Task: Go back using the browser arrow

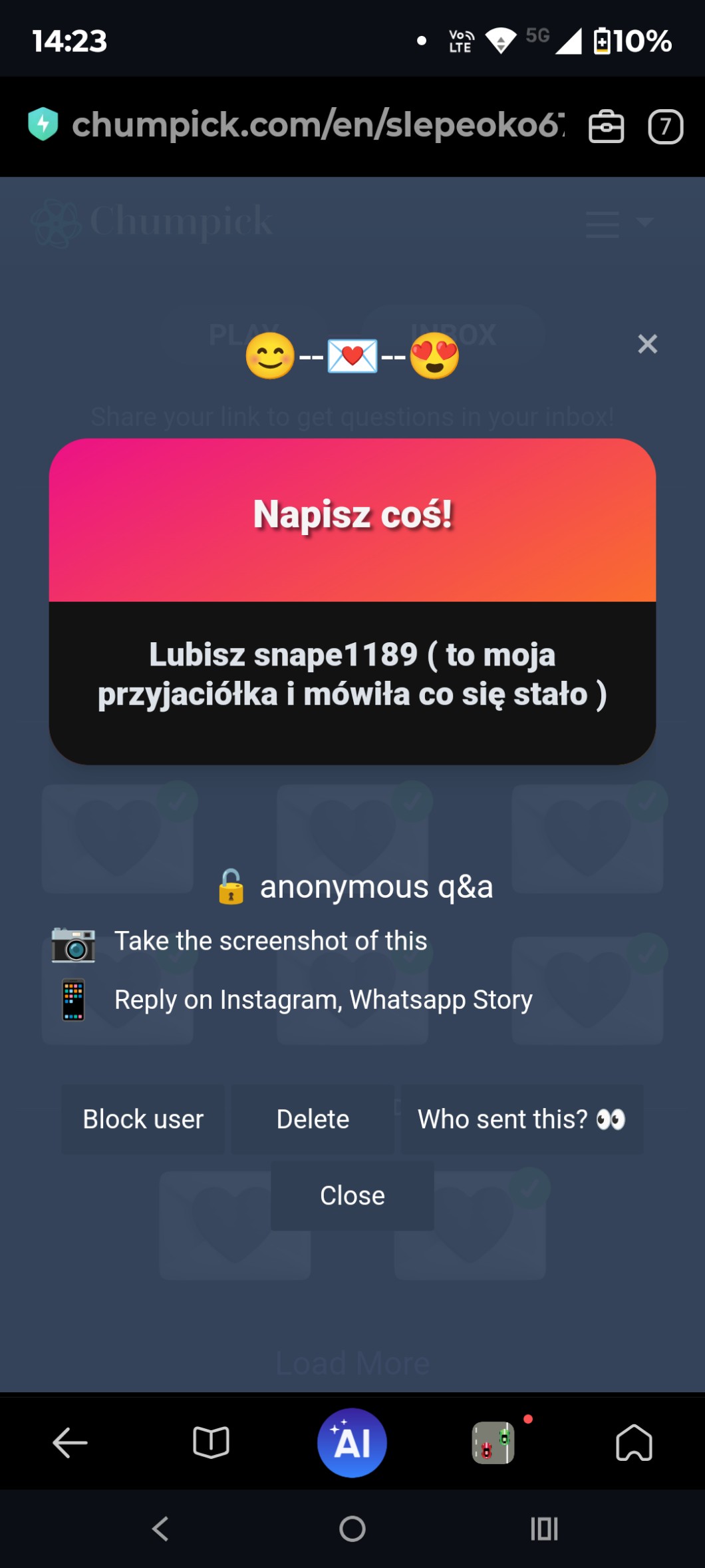Action: (70, 1443)
